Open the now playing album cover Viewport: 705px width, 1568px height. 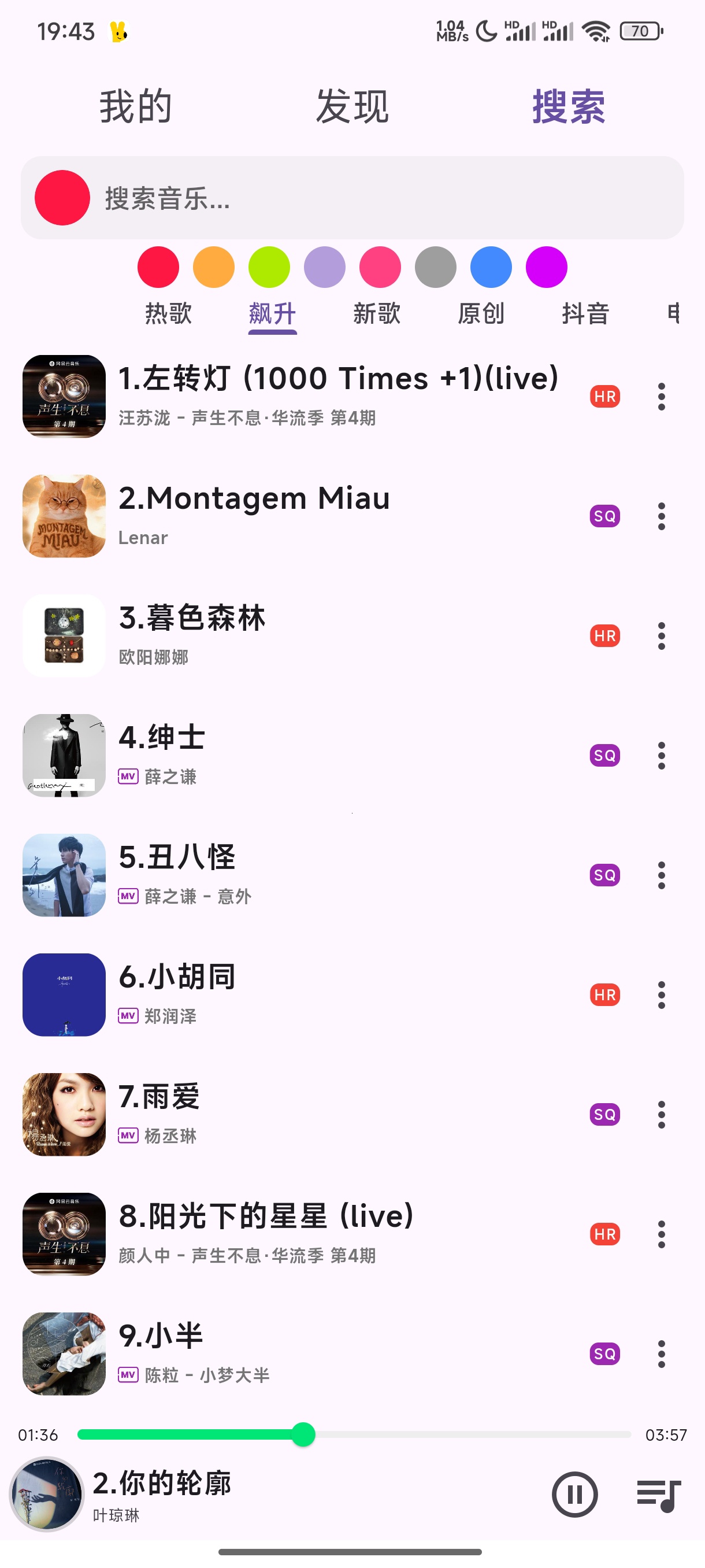(47, 1495)
